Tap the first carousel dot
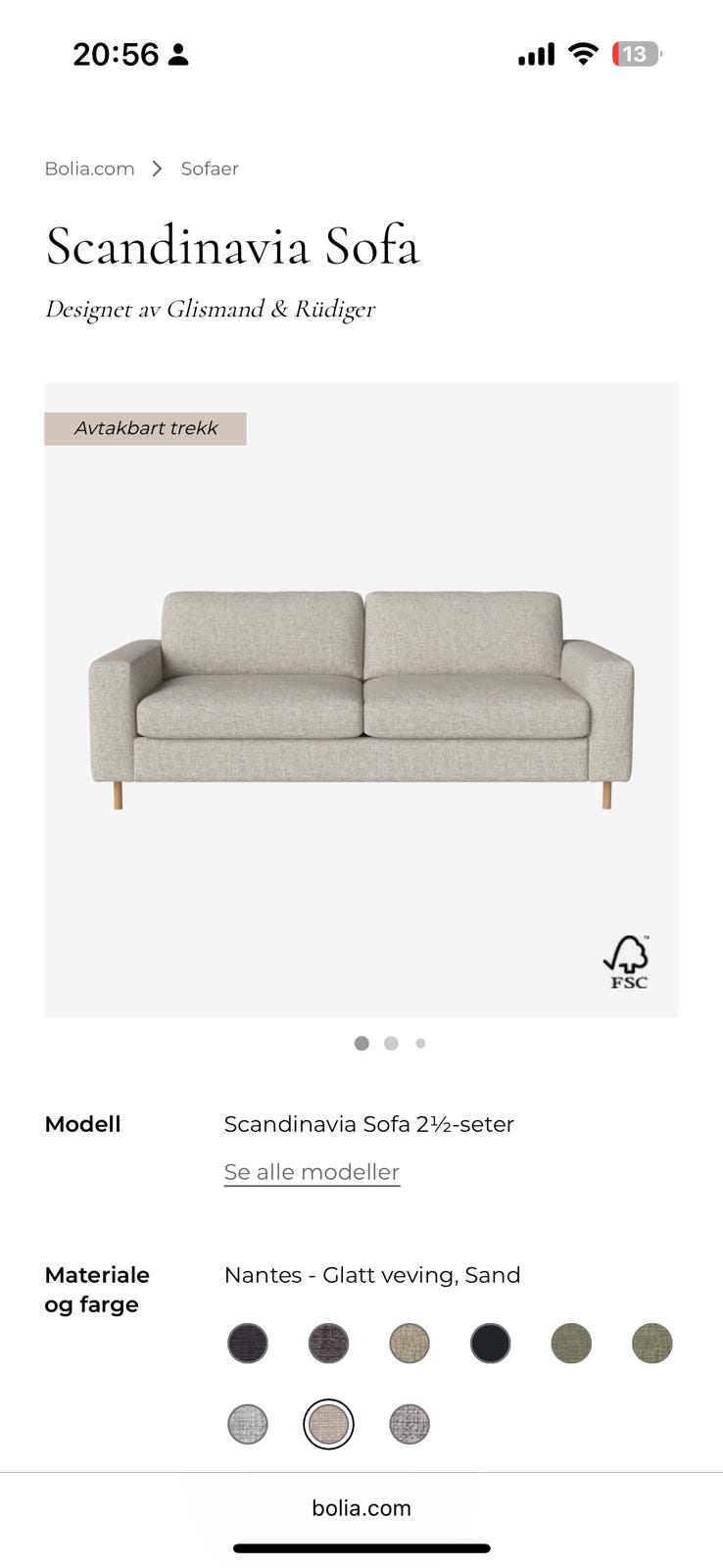 pyautogui.click(x=361, y=1044)
